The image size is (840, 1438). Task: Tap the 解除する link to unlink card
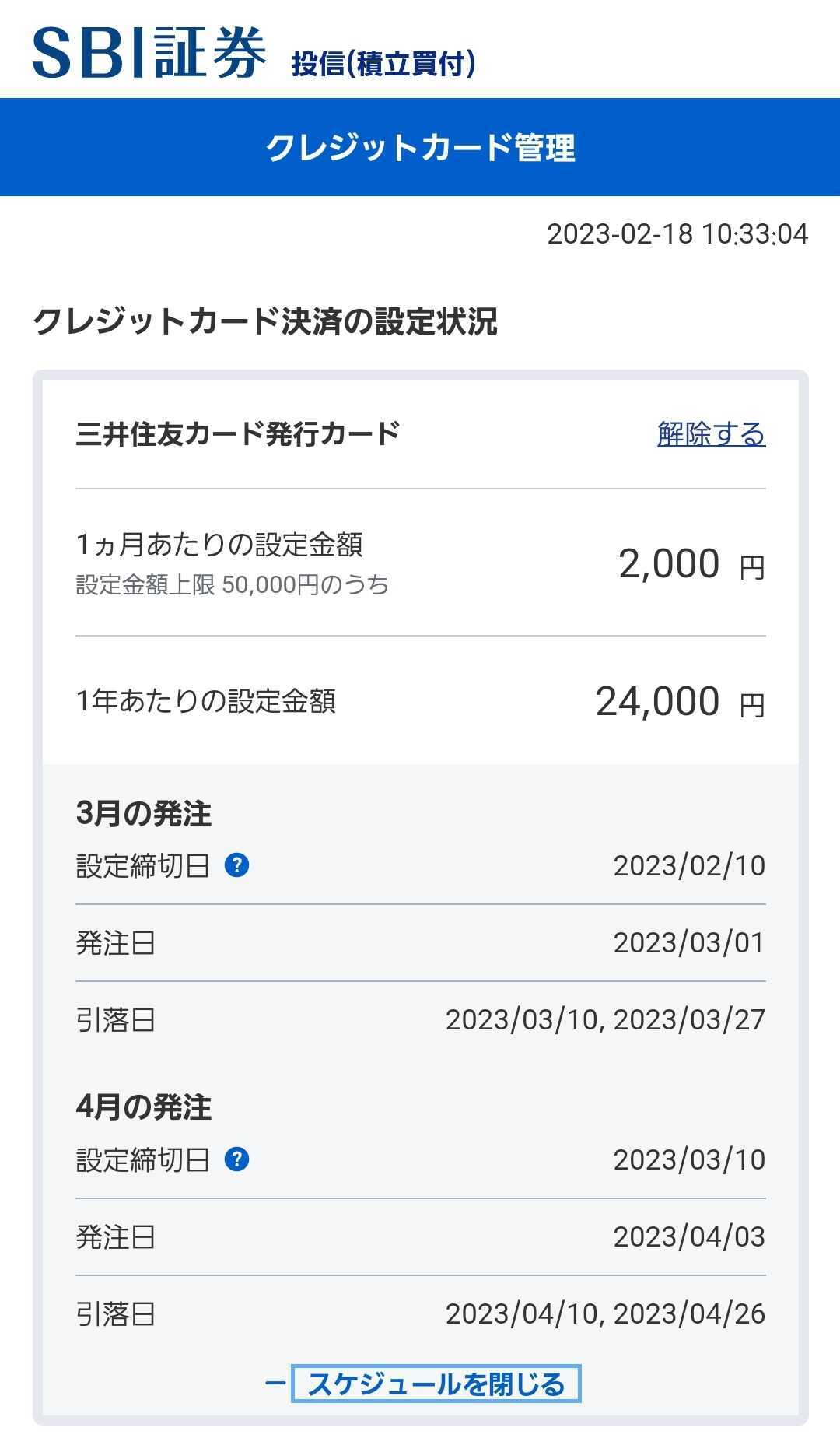click(711, 434)
